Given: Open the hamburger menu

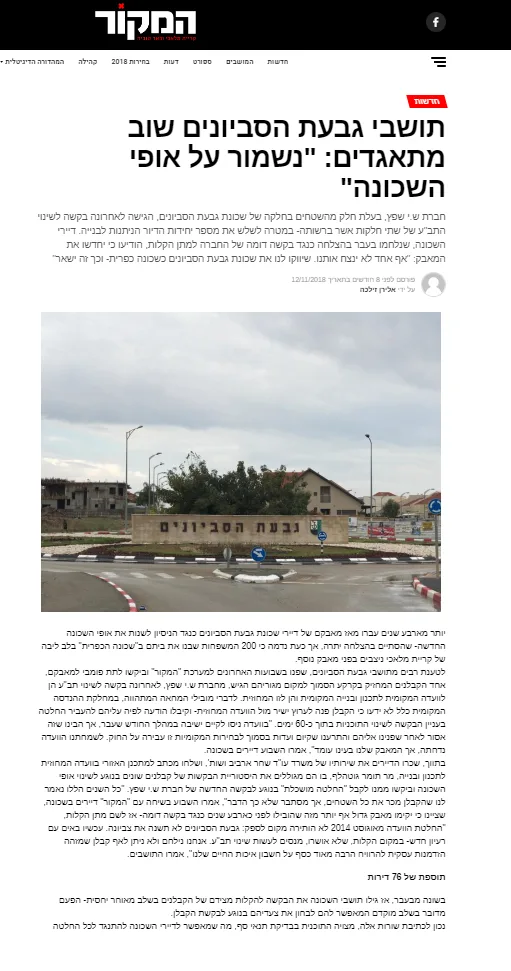Looking at the screenshot, I should (439, 61).
